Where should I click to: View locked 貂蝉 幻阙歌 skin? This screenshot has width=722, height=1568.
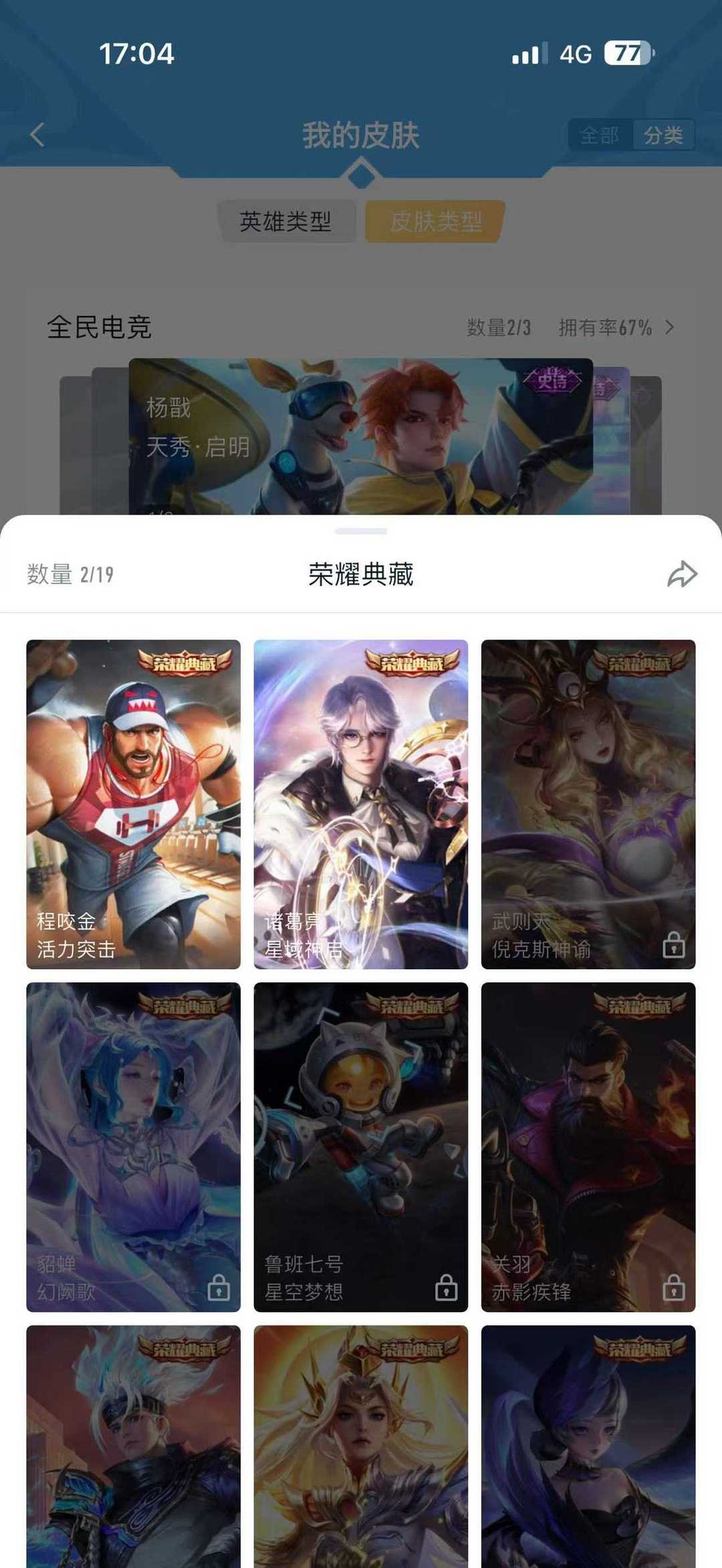click(133, 1146)
